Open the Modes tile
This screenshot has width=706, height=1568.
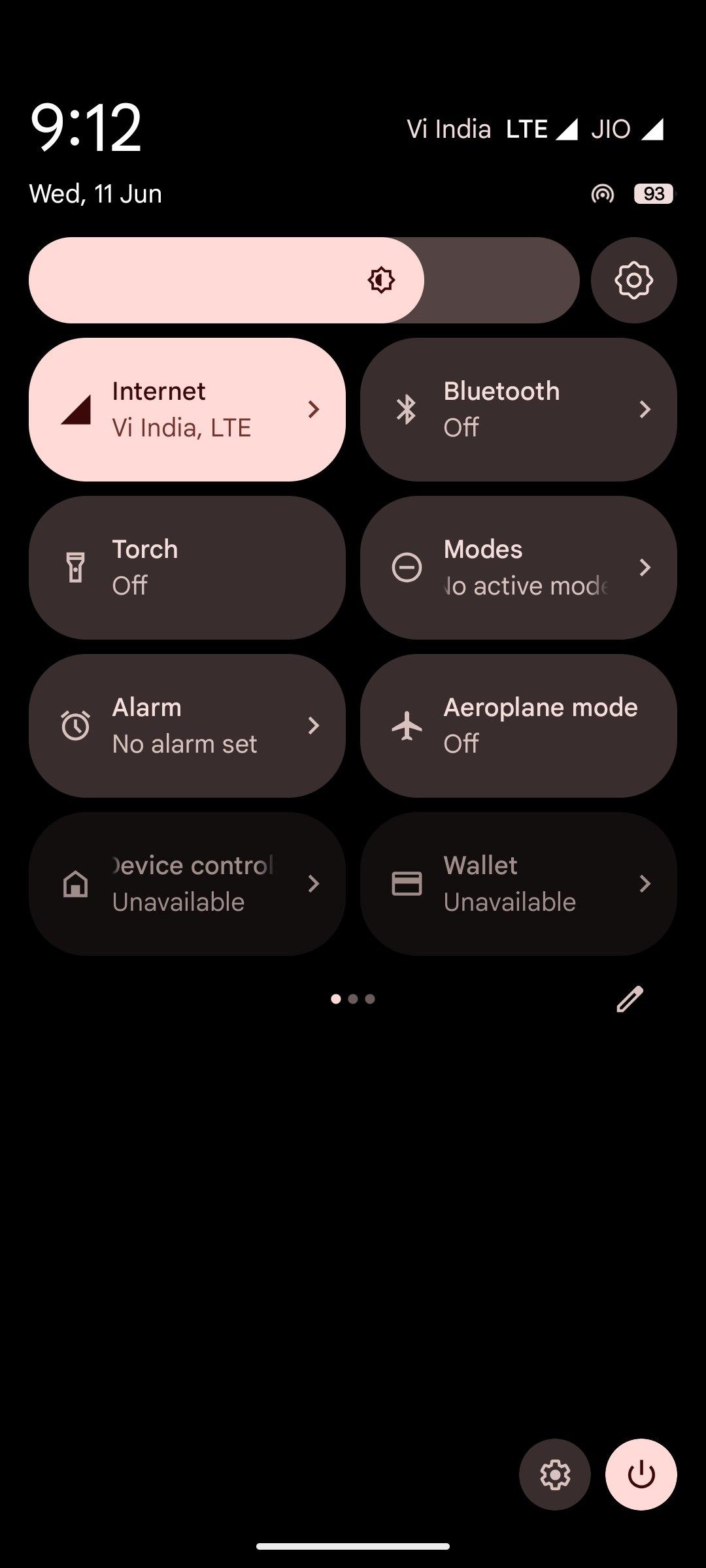tap(518, 568)
